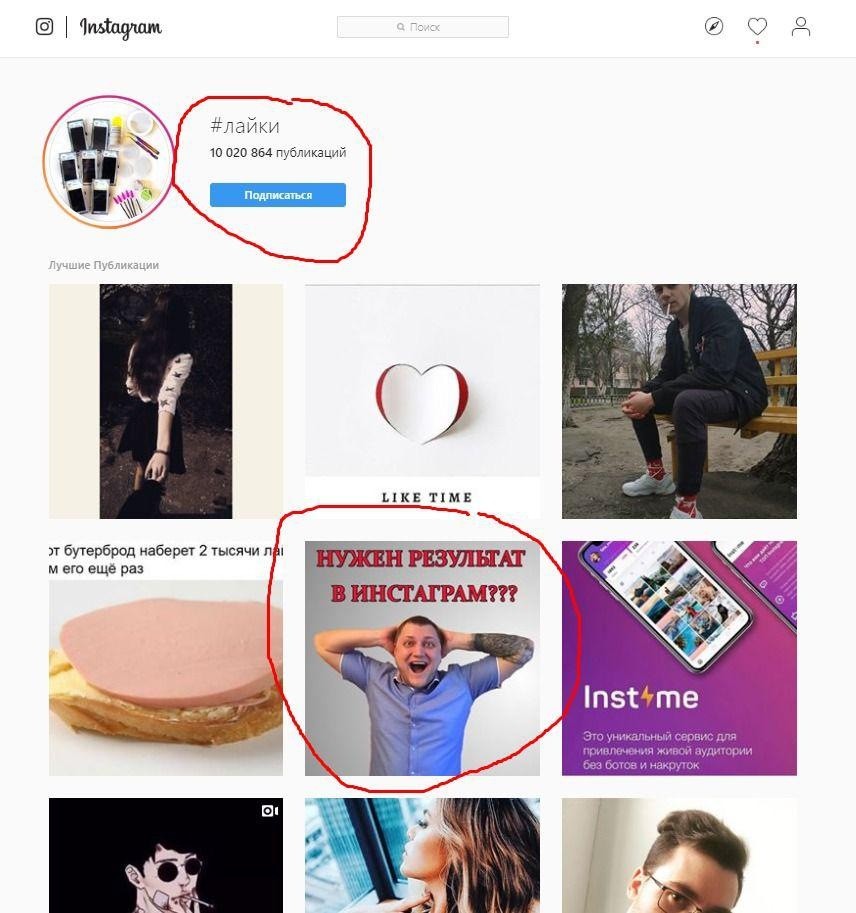Tap the search field labeled Поиск
856x913 pixels.
pyautogui.click(x=422, y=27)
